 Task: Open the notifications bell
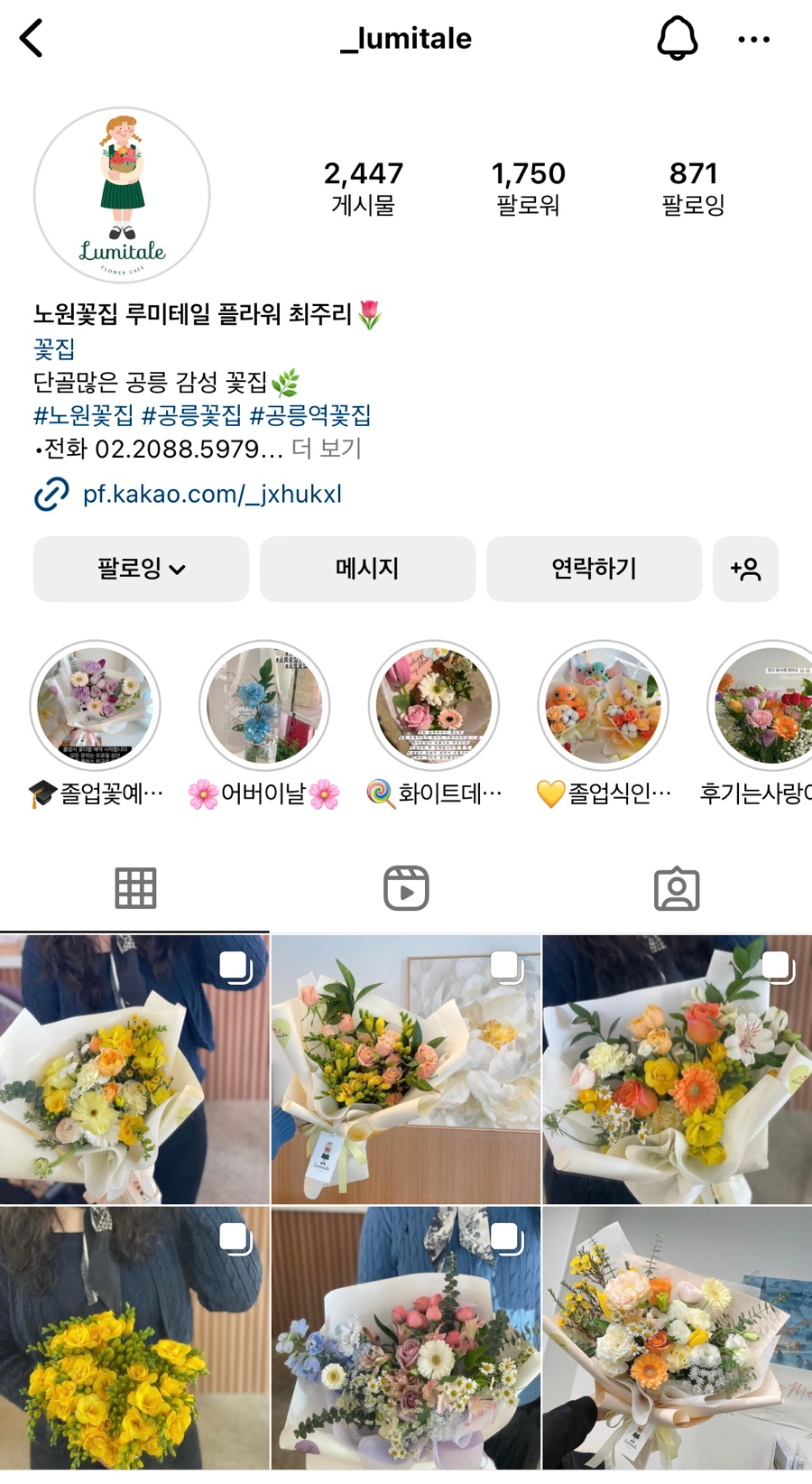(677, 39)
